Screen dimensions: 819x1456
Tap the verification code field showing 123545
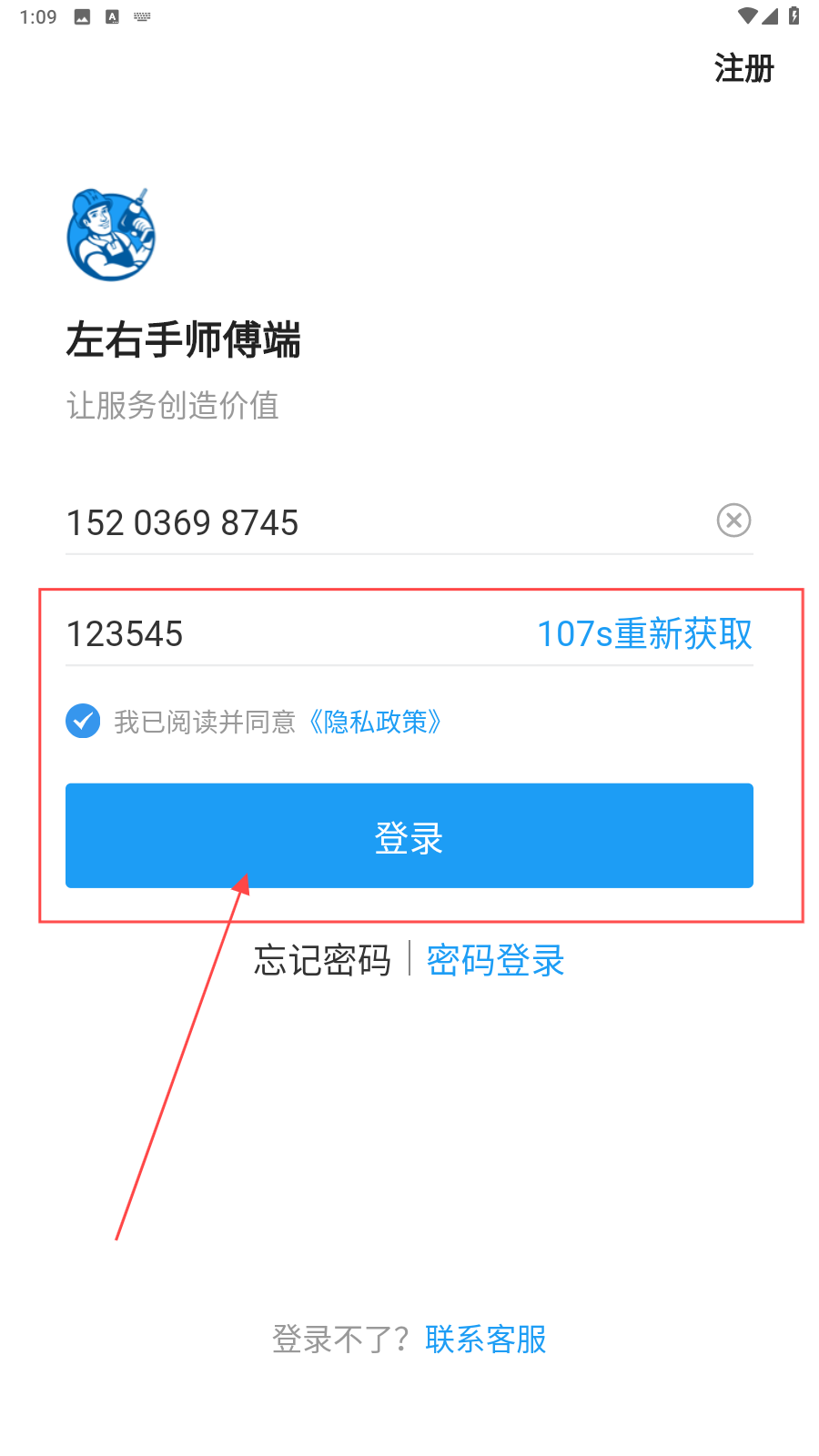tap(273, 634)
